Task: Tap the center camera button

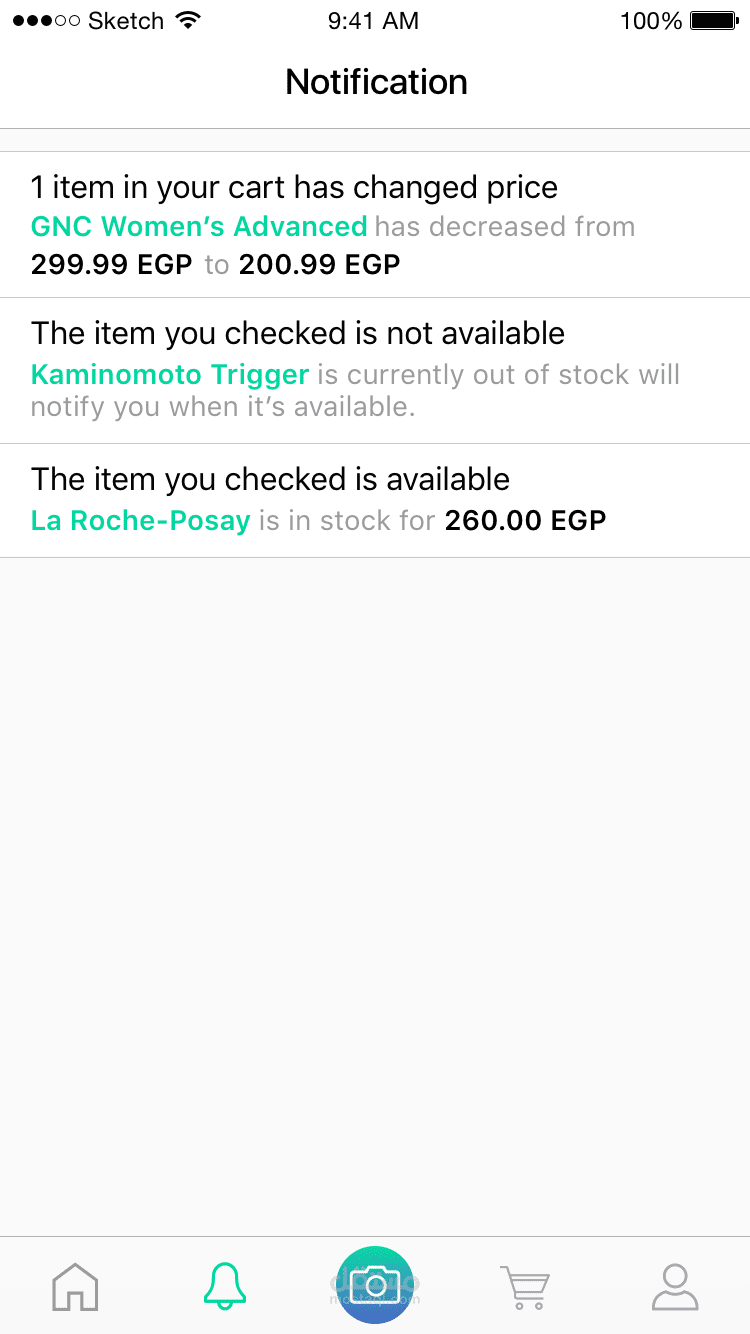Action: (375, 1285)
